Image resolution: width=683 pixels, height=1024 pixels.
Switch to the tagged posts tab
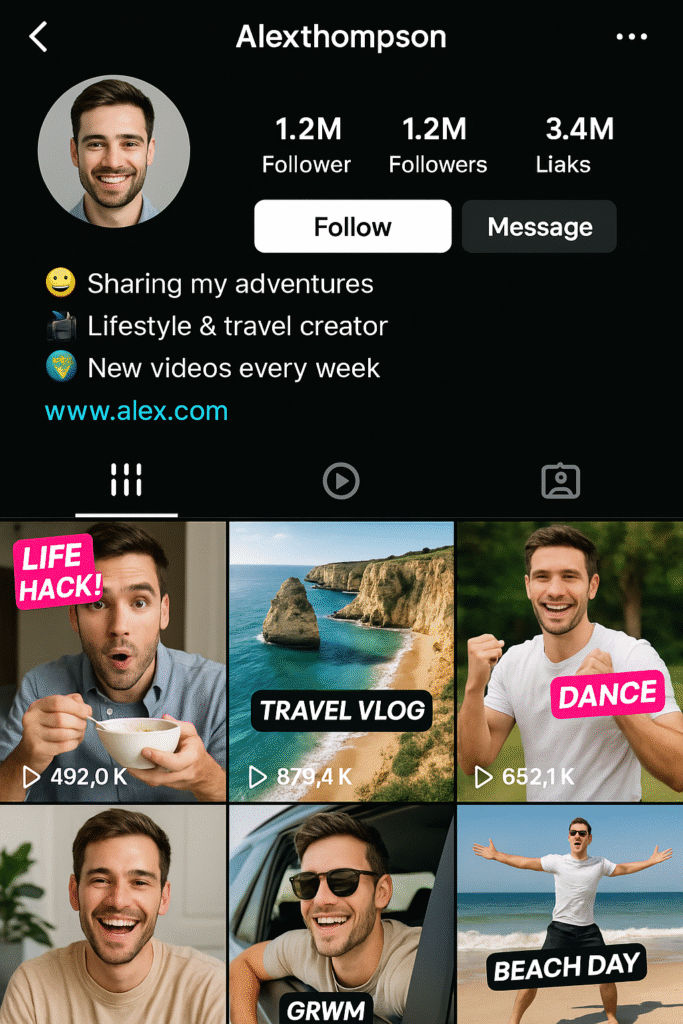point(560,481)
